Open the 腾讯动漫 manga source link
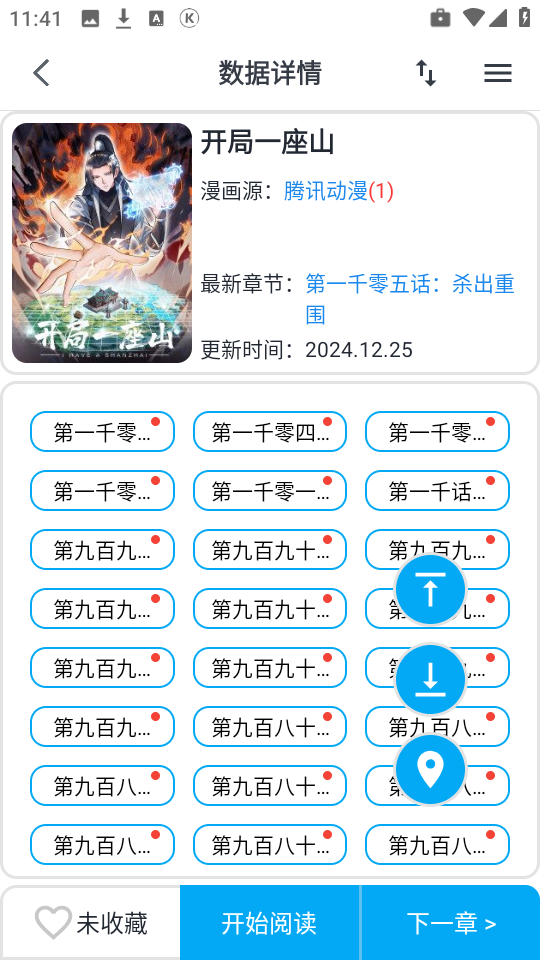Image resolution: width=540 pixels, height=960 pixels. (x=325, y=192)
